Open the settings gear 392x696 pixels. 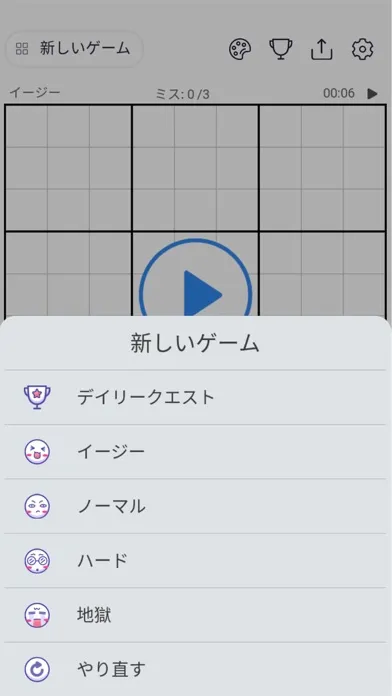pyautogui.click(x=363, y=49)
